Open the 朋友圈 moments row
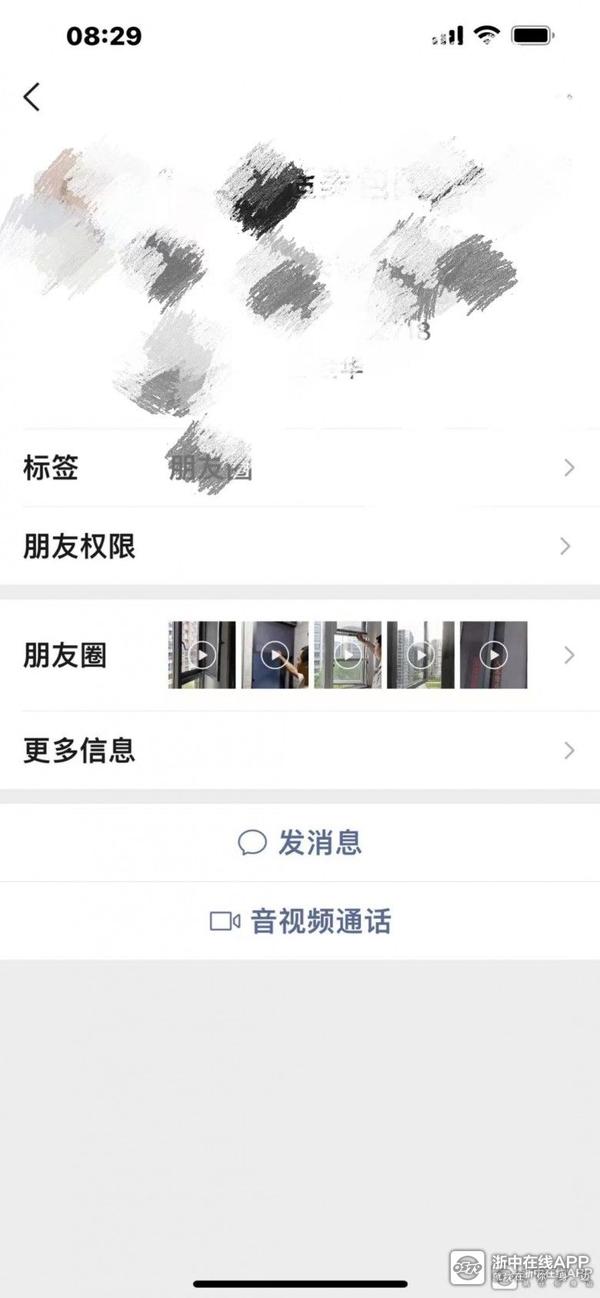This screenshot has width=600, height=1298. pos(300,656)
